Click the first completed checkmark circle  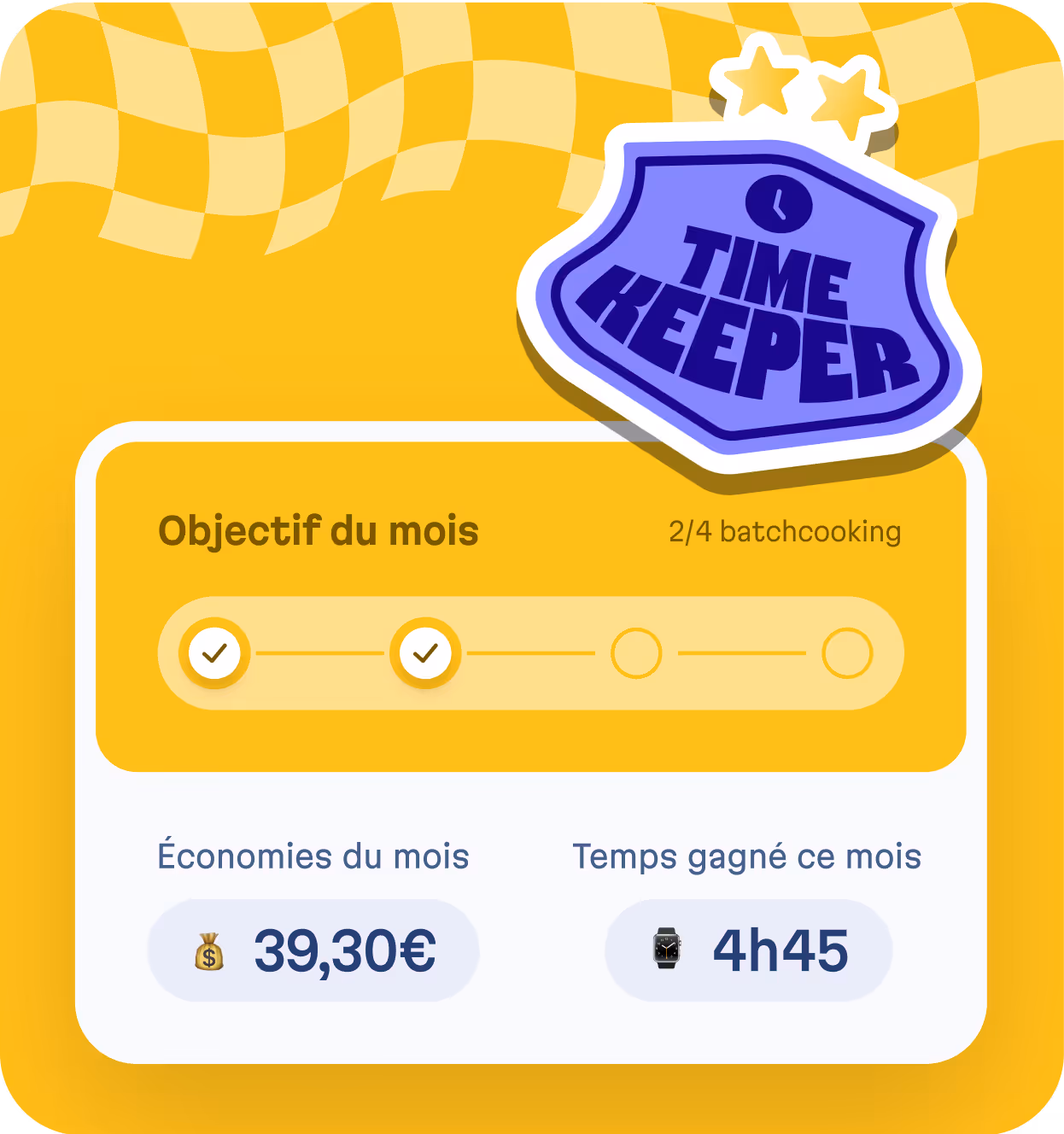tap(213, 653)
